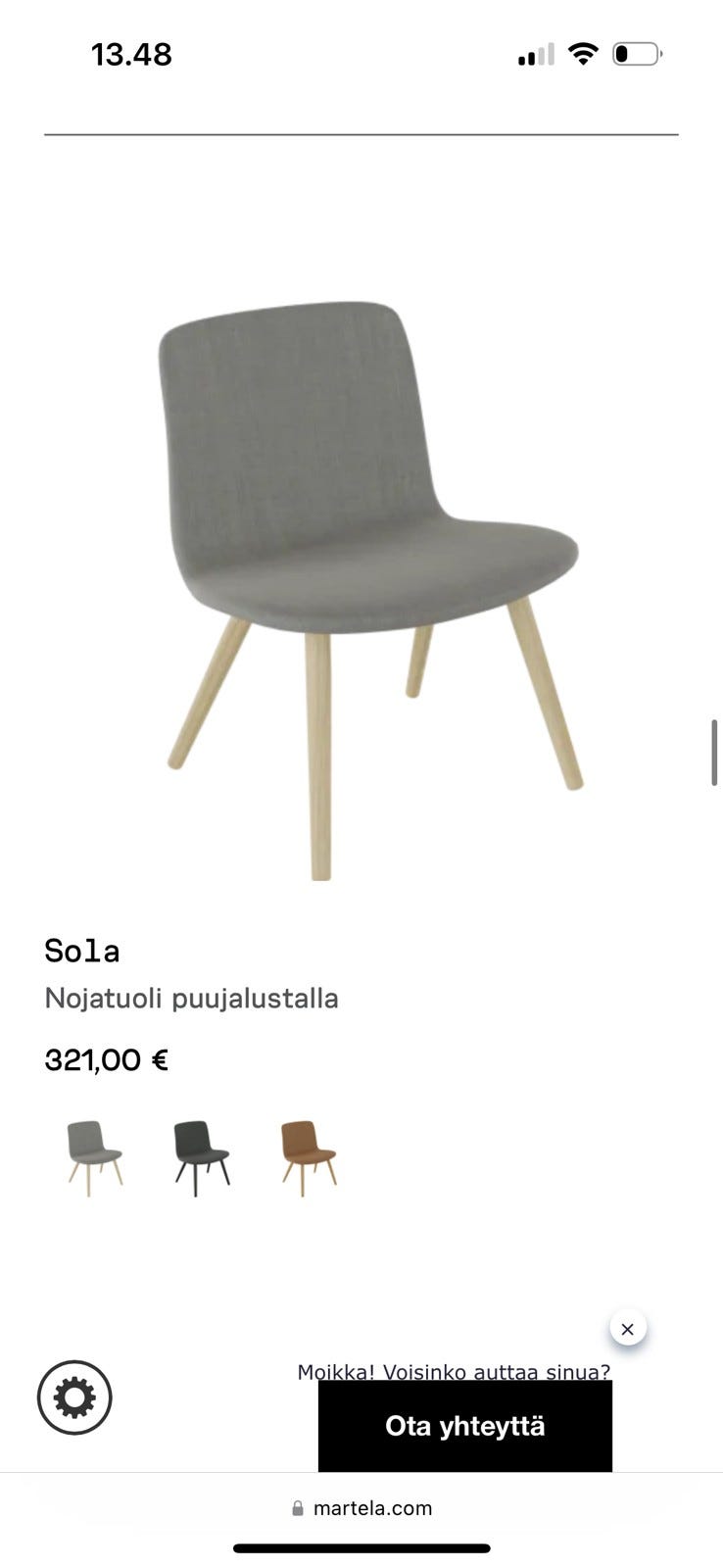This screenshot has width=723, height=1568.
Task: Tap the battery indicator
Action: click(633, 54)
